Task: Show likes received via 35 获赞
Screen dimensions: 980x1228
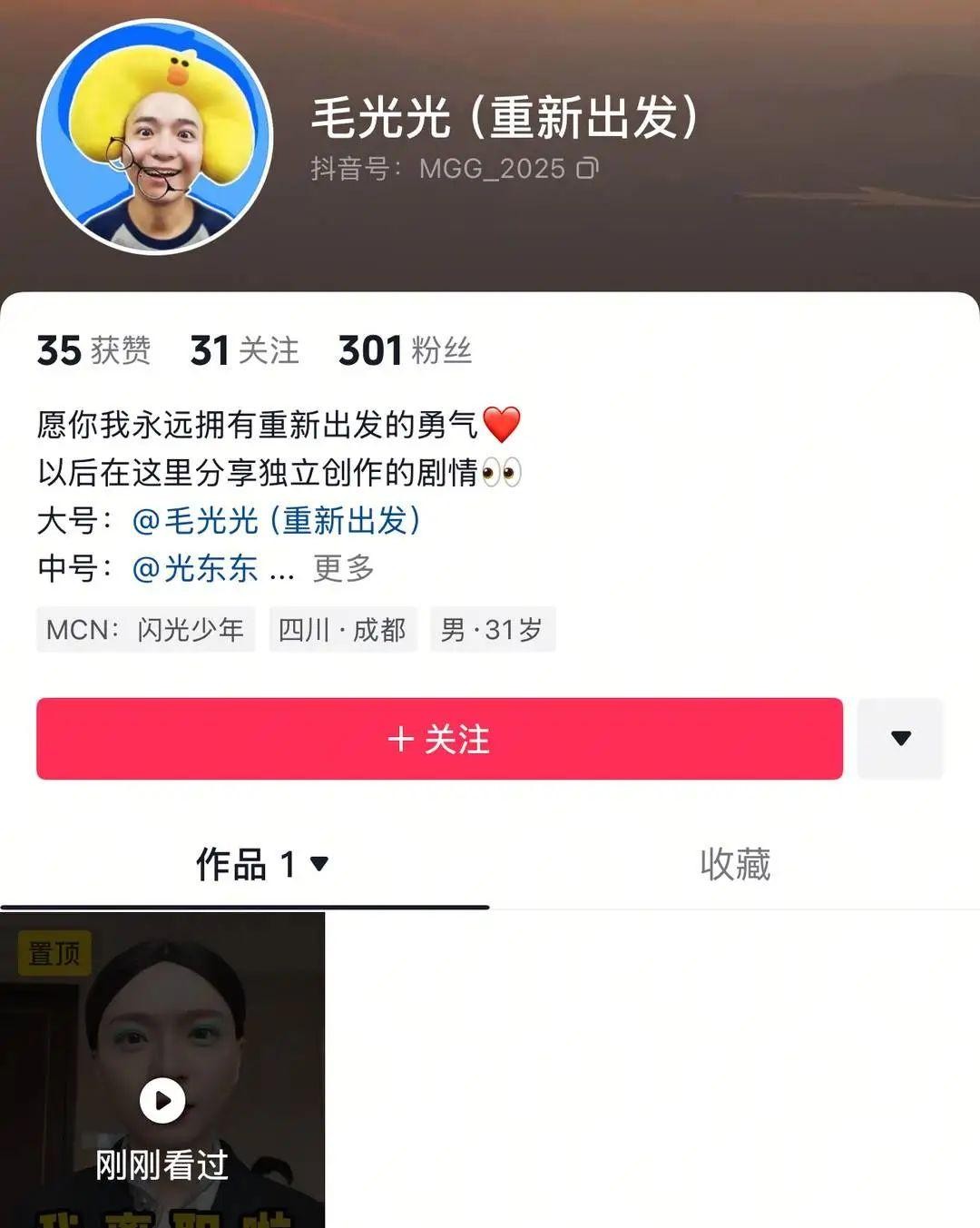Action: 93,350
